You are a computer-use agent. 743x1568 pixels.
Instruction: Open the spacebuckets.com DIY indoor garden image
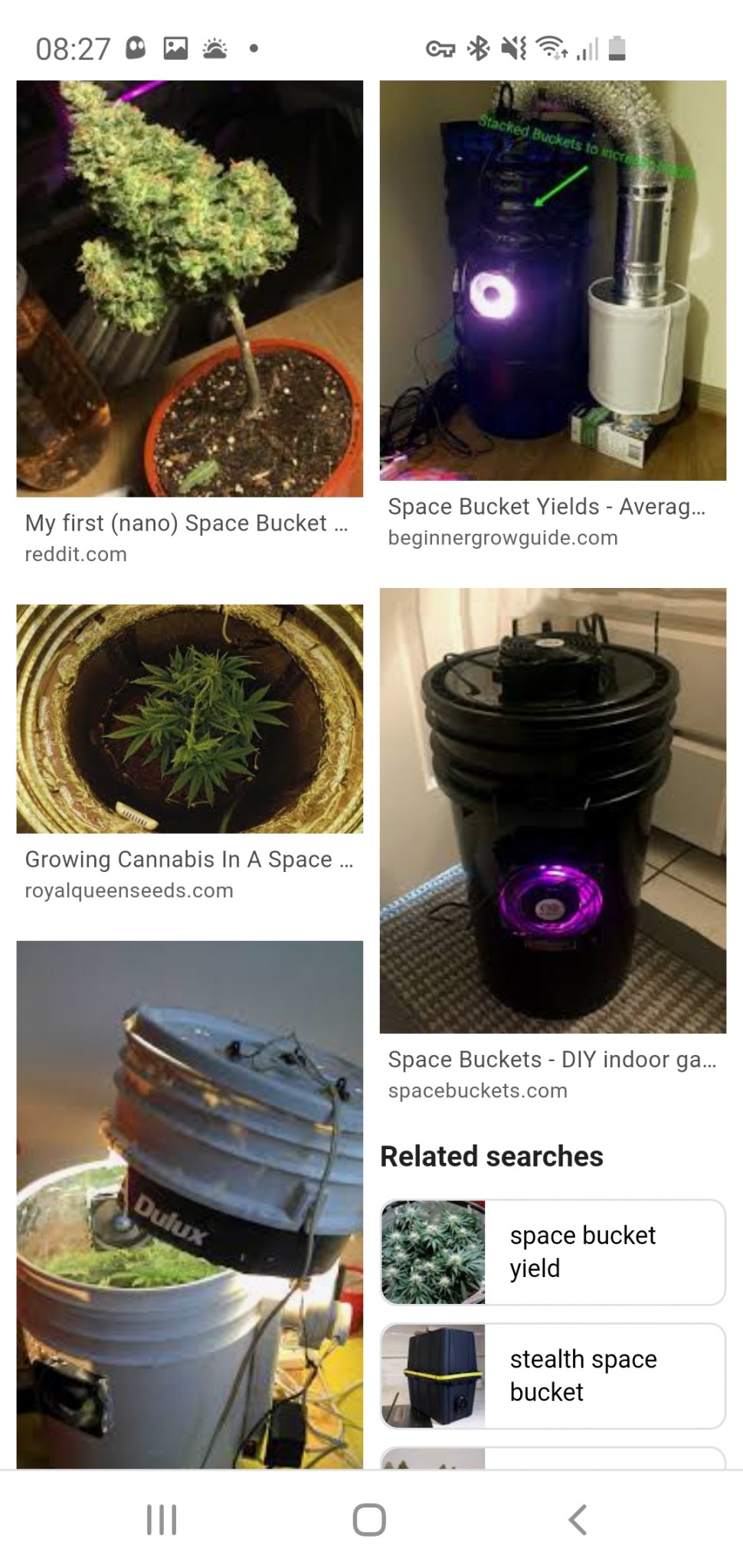pyautogui.click(x=552, y=810)
